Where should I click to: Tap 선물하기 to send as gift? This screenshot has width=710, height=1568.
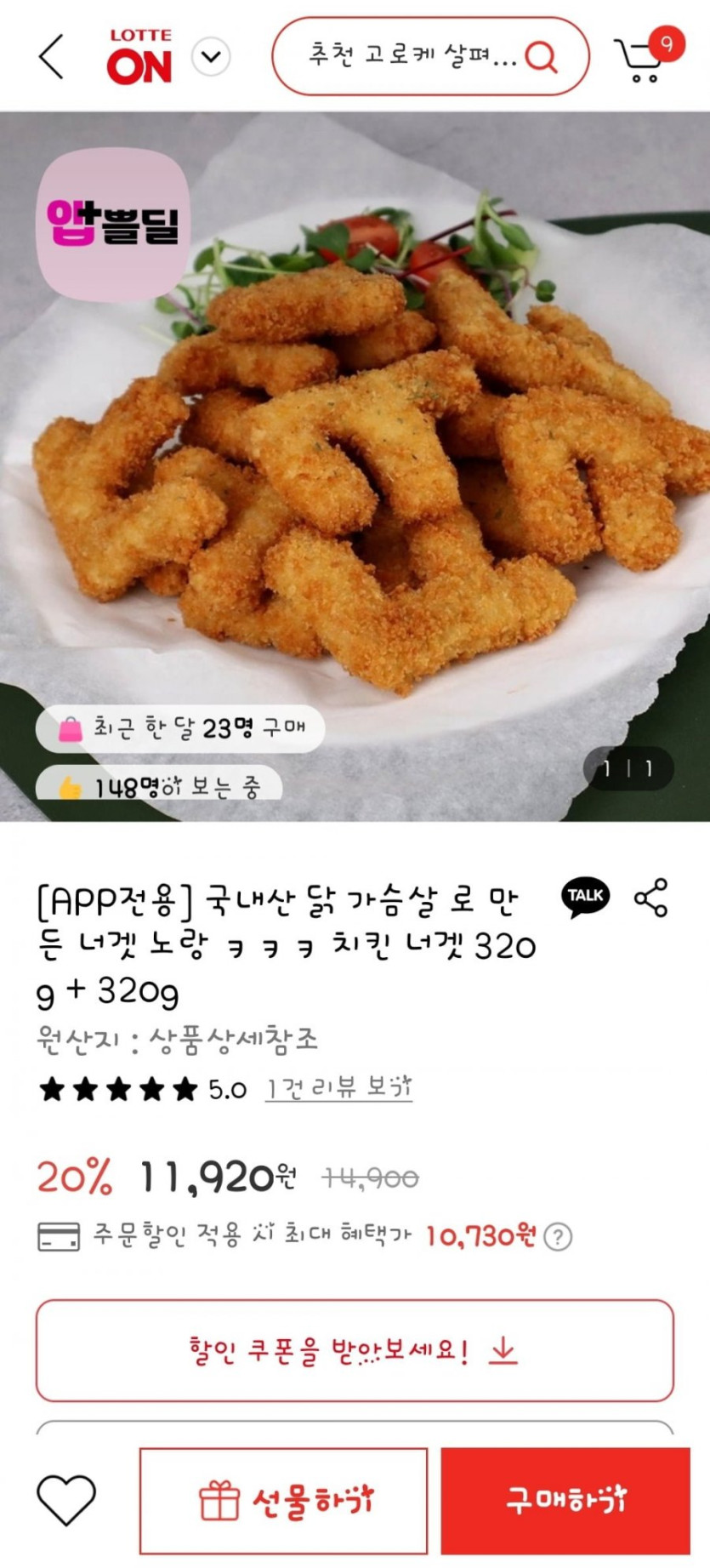pyautogui.click(x=283, y=1501)
